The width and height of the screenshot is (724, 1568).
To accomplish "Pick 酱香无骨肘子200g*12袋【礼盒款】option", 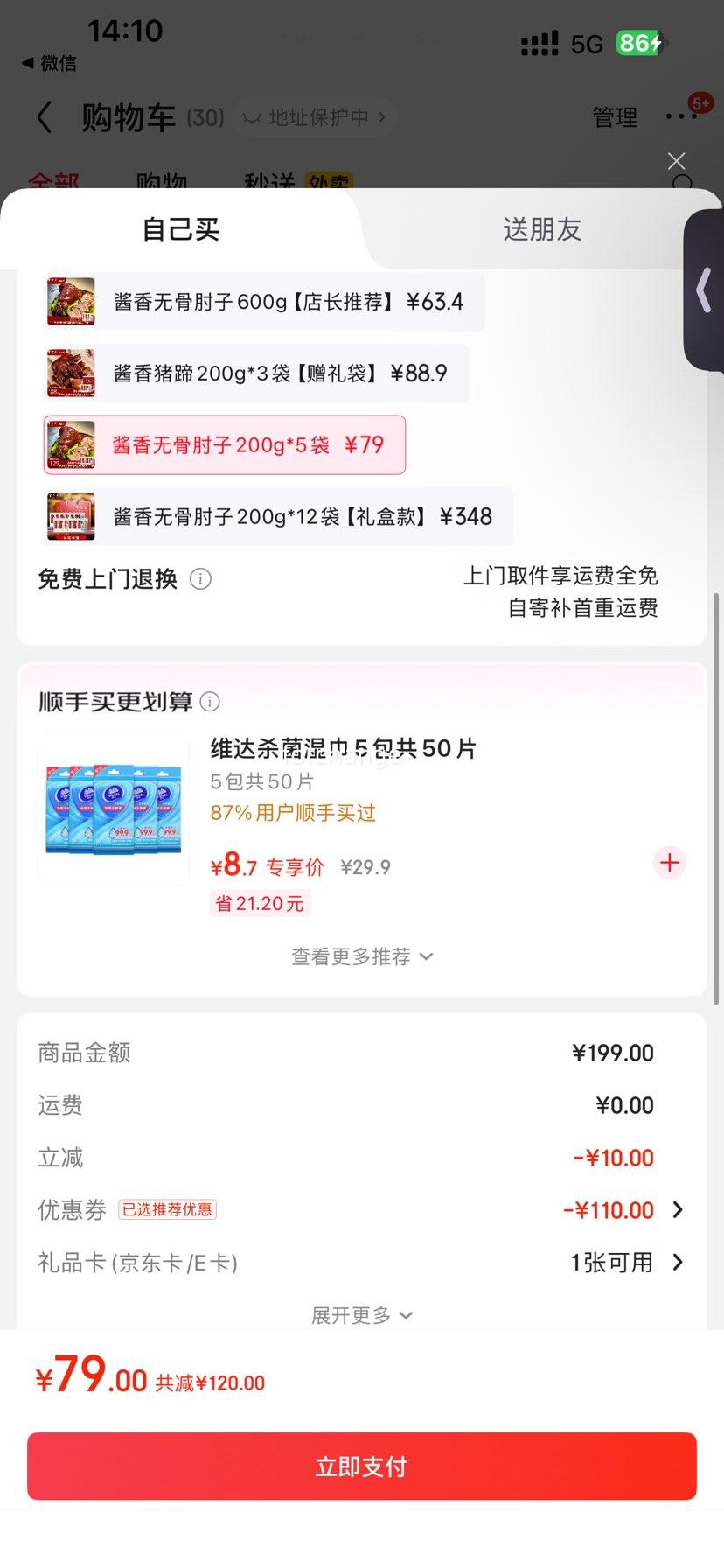I will 278,517.
